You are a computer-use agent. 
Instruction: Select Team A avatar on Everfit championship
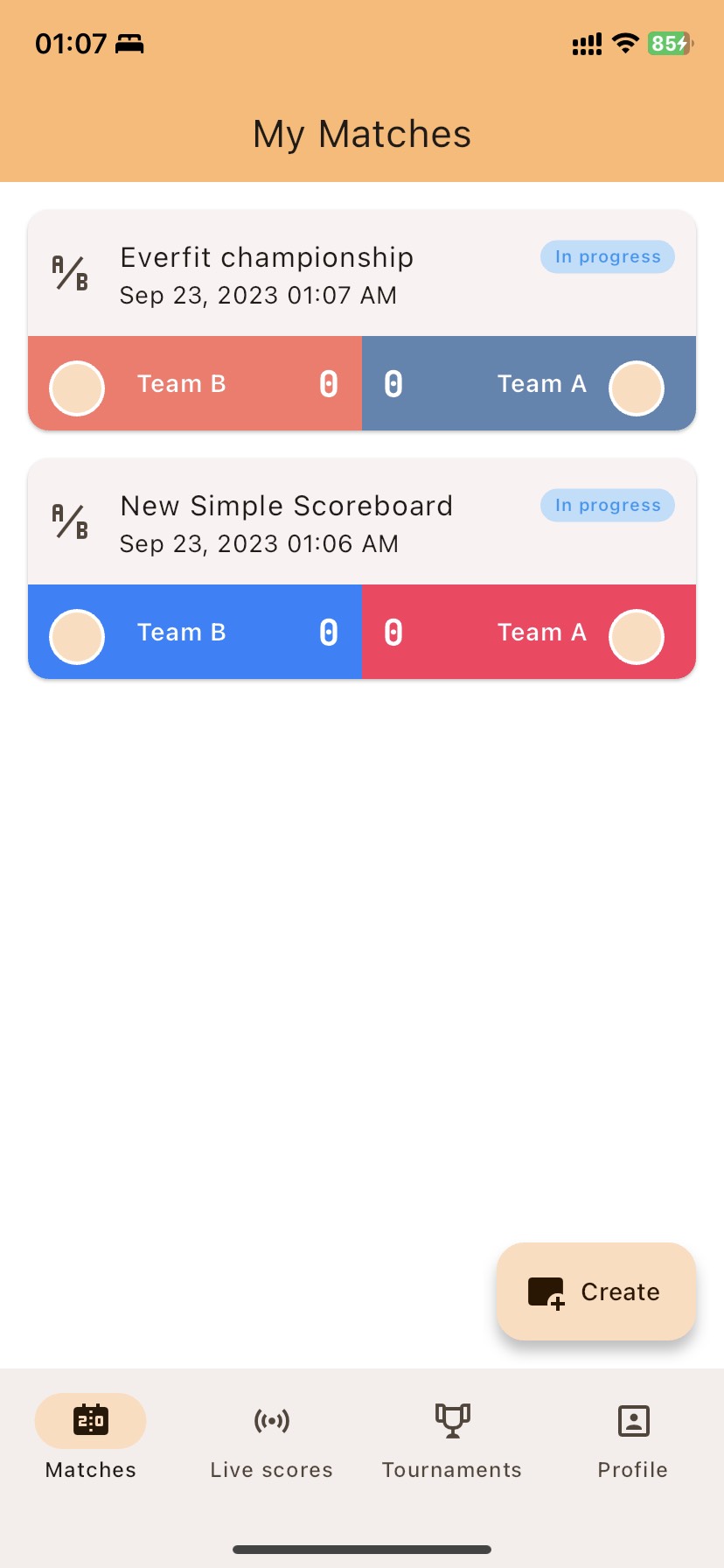(637, 388)
